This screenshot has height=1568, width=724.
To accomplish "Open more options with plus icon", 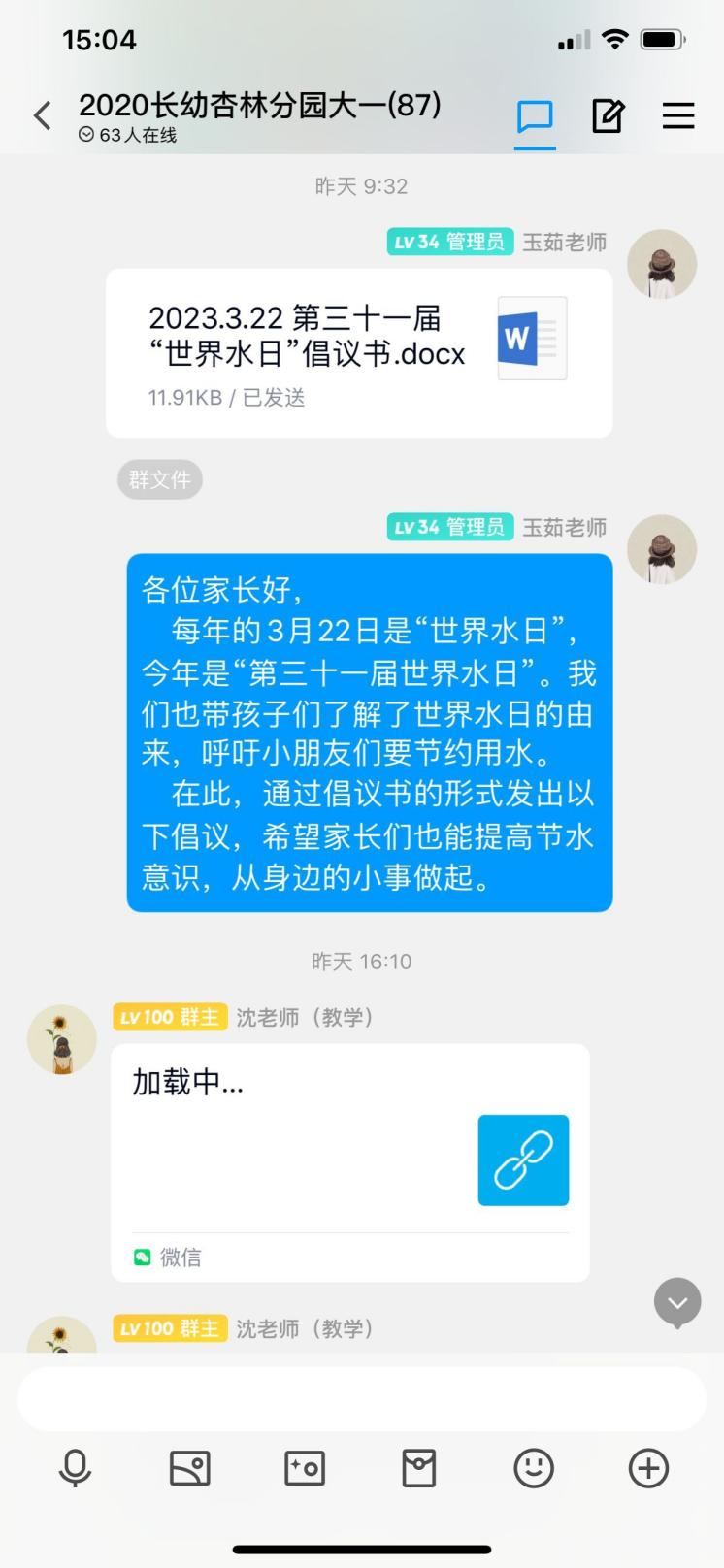I will (648, 1468).
